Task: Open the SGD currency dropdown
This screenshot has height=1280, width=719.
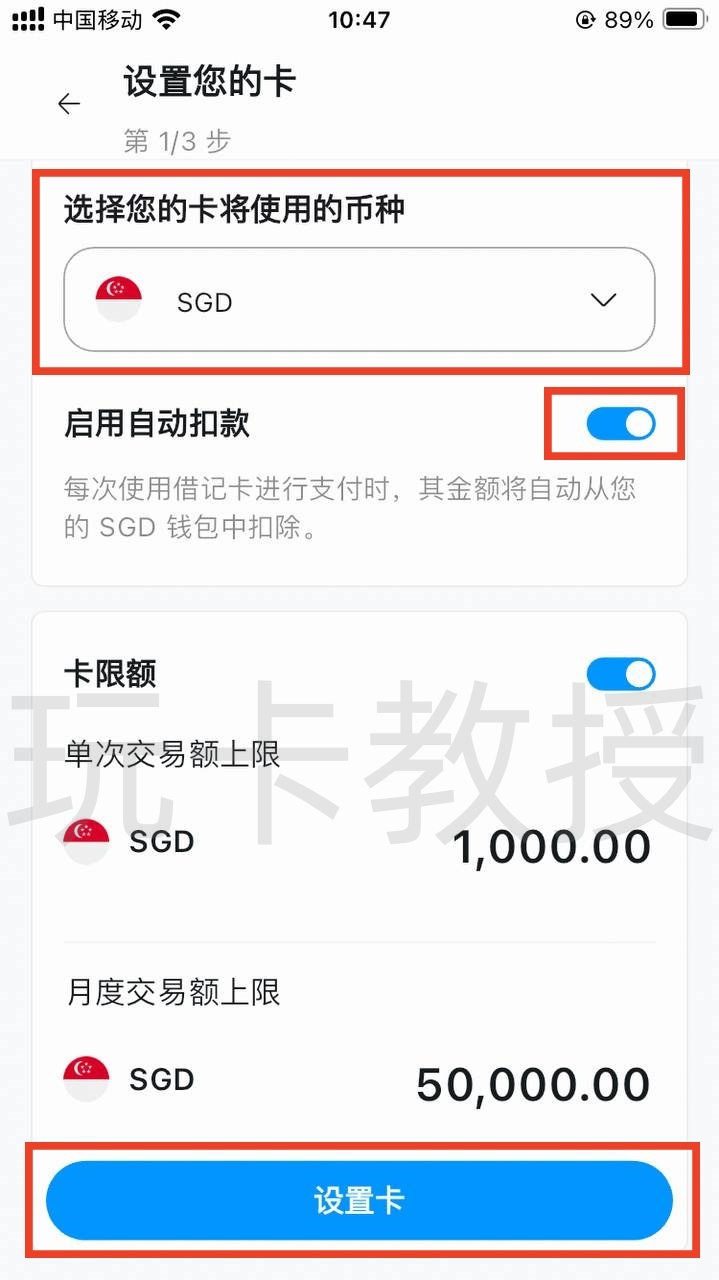Action: tap(359, 300)
